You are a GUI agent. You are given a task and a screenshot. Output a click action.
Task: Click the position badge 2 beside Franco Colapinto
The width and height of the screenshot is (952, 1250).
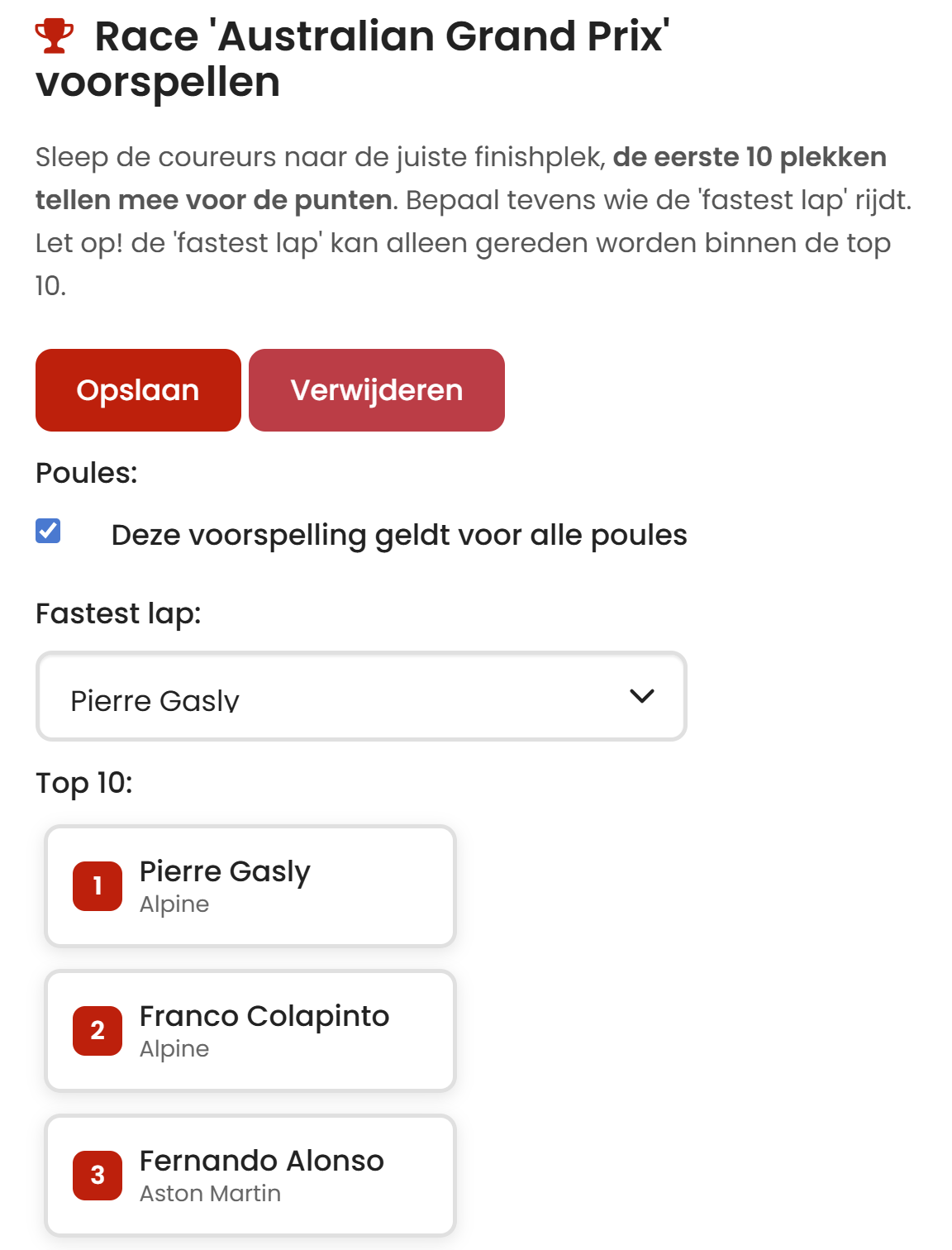point(98,1031)
